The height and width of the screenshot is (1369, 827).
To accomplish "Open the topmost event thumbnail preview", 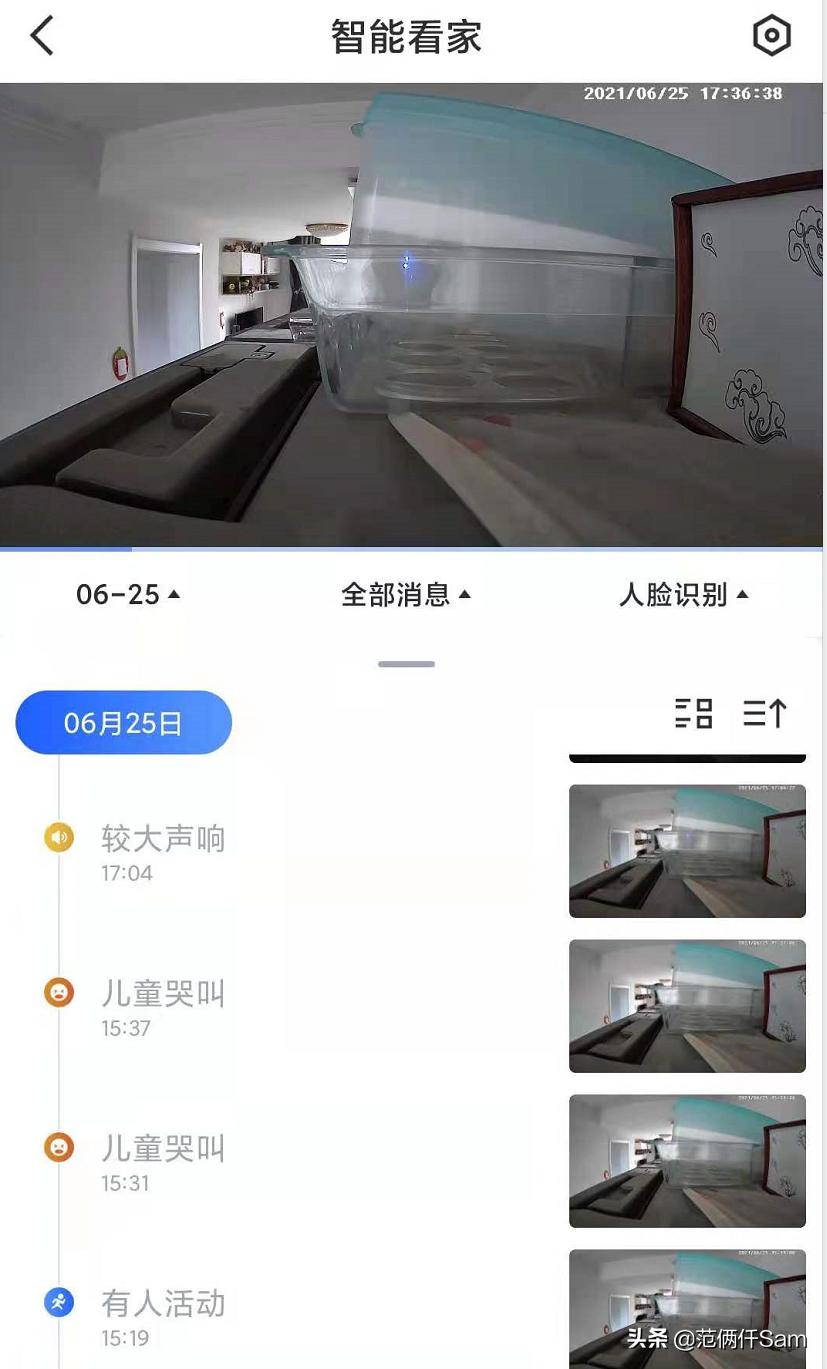I will coord(687,850).
